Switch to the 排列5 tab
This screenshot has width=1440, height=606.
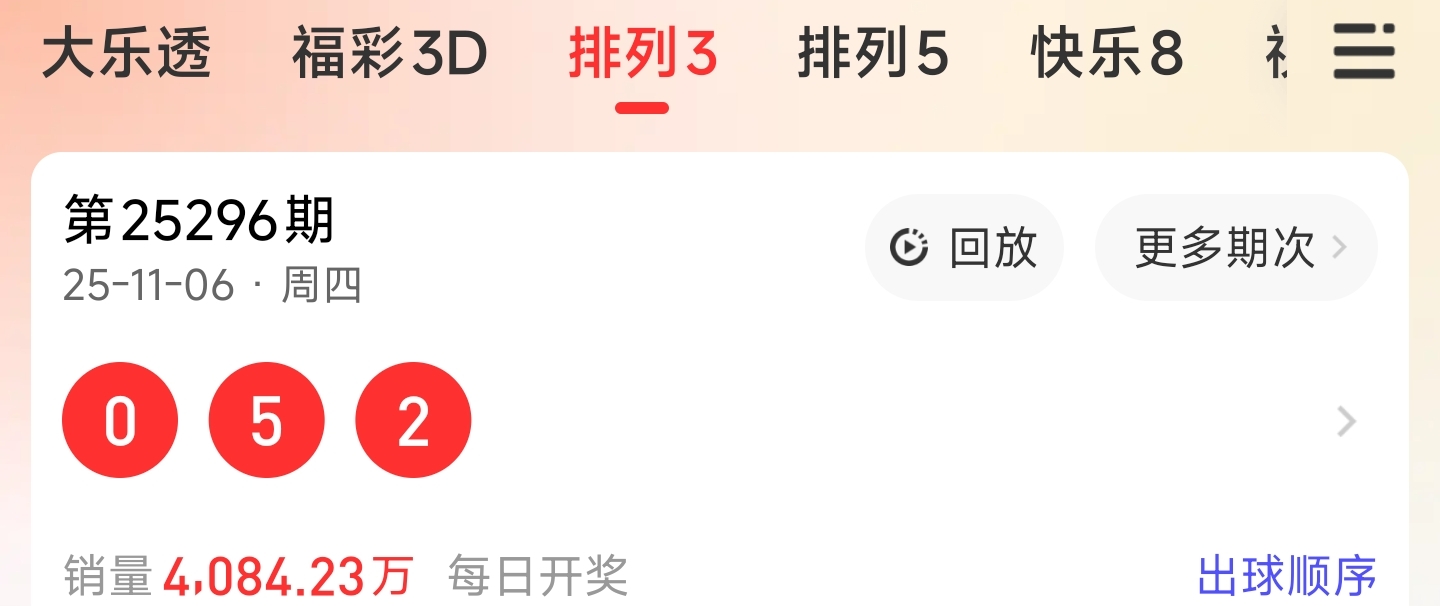[872, 53]
